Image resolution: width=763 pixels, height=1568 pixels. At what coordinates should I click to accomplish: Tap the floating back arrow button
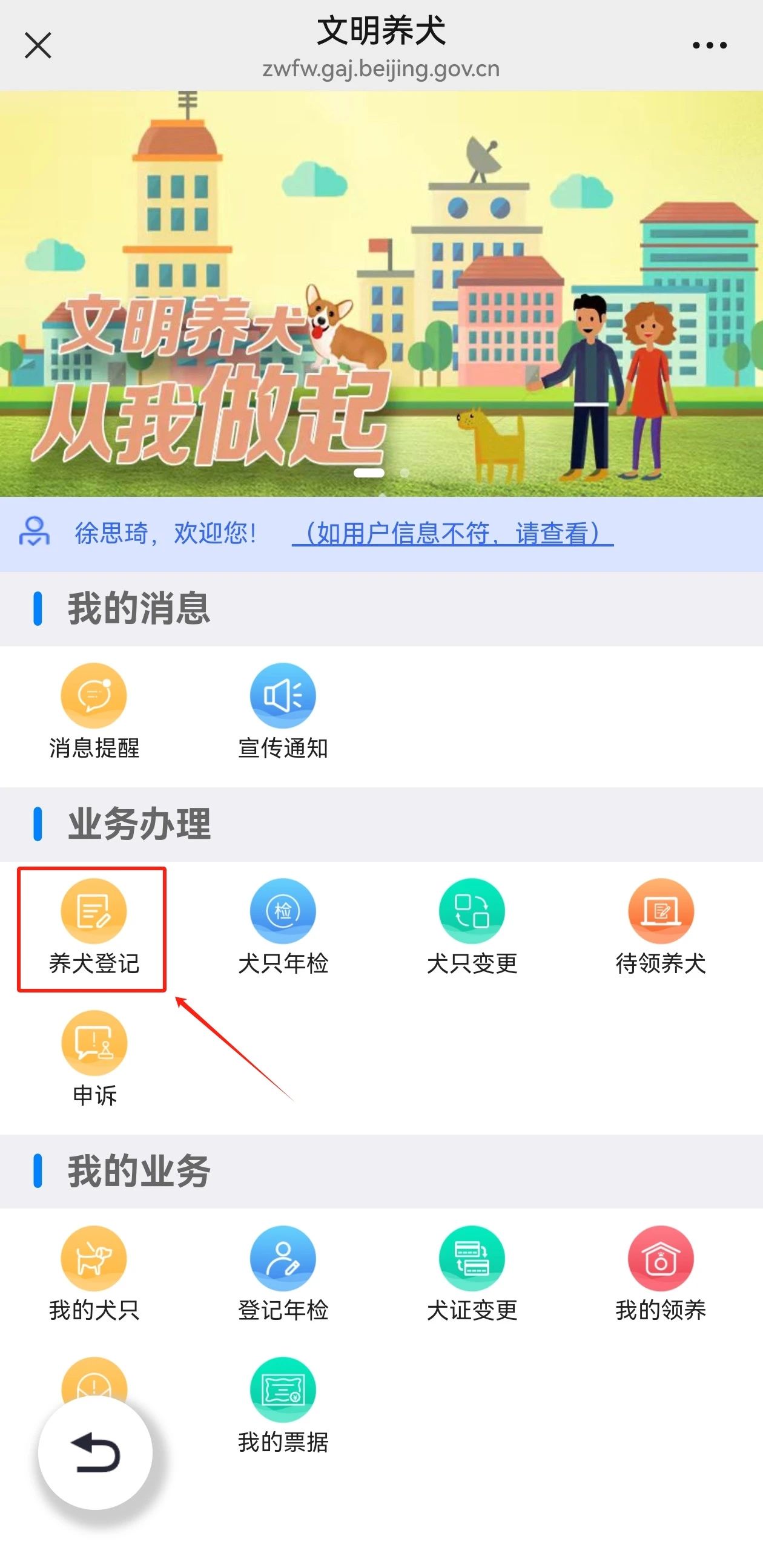(x=95, y=1453)
